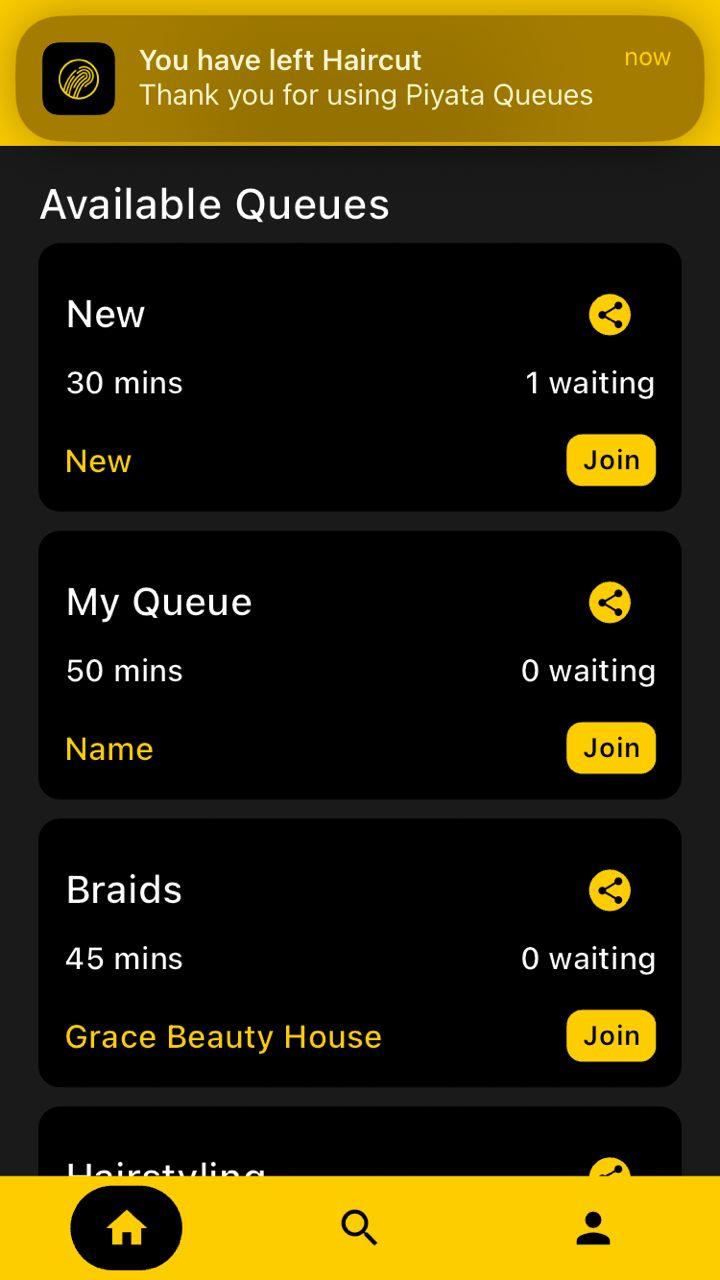Open search using the magnifier icon
The width and height of the screenshot is (720, 1280).
(x=359, y=1226)
